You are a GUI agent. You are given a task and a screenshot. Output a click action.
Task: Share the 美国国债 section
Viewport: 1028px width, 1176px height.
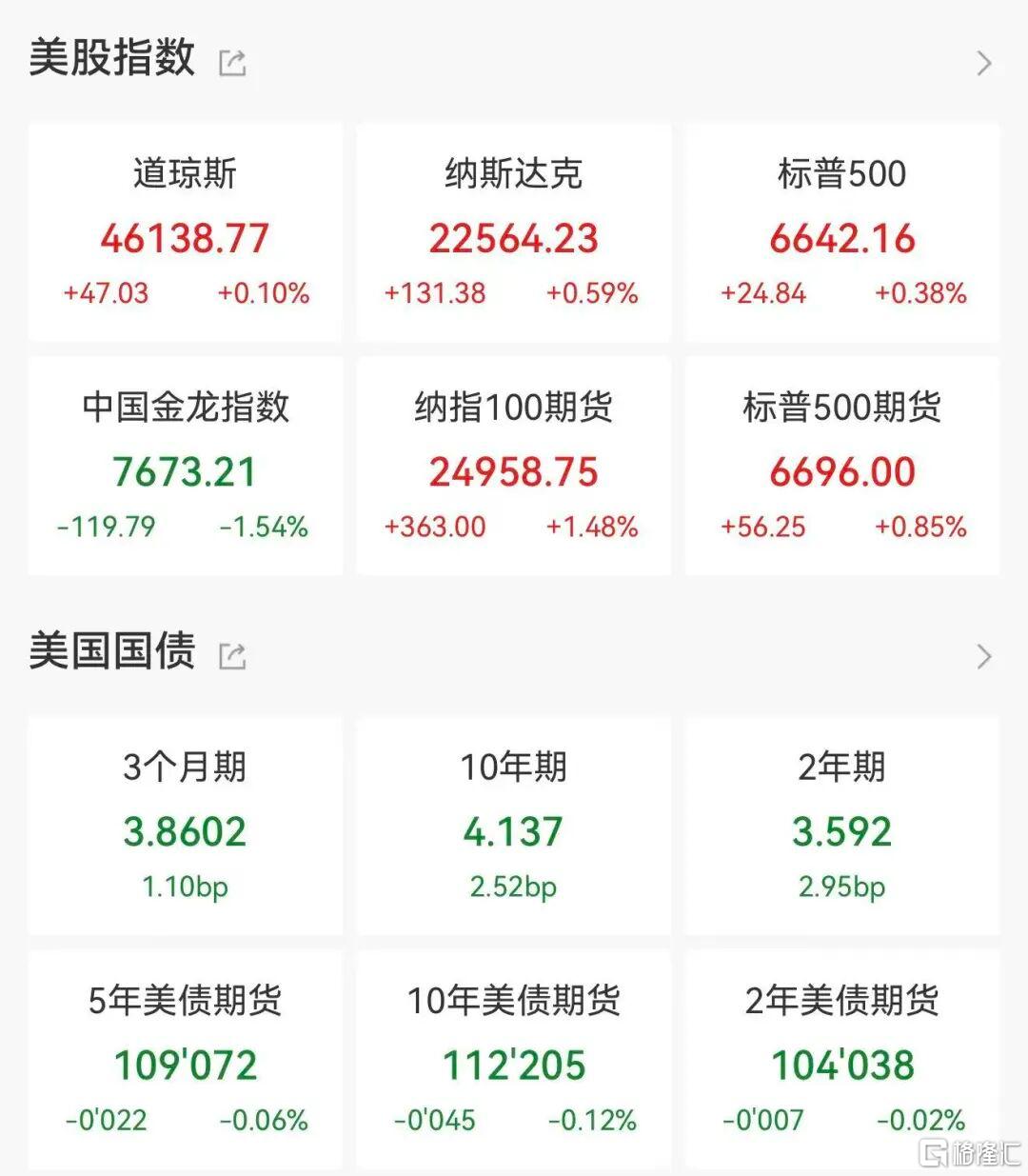tap(232, 656)
